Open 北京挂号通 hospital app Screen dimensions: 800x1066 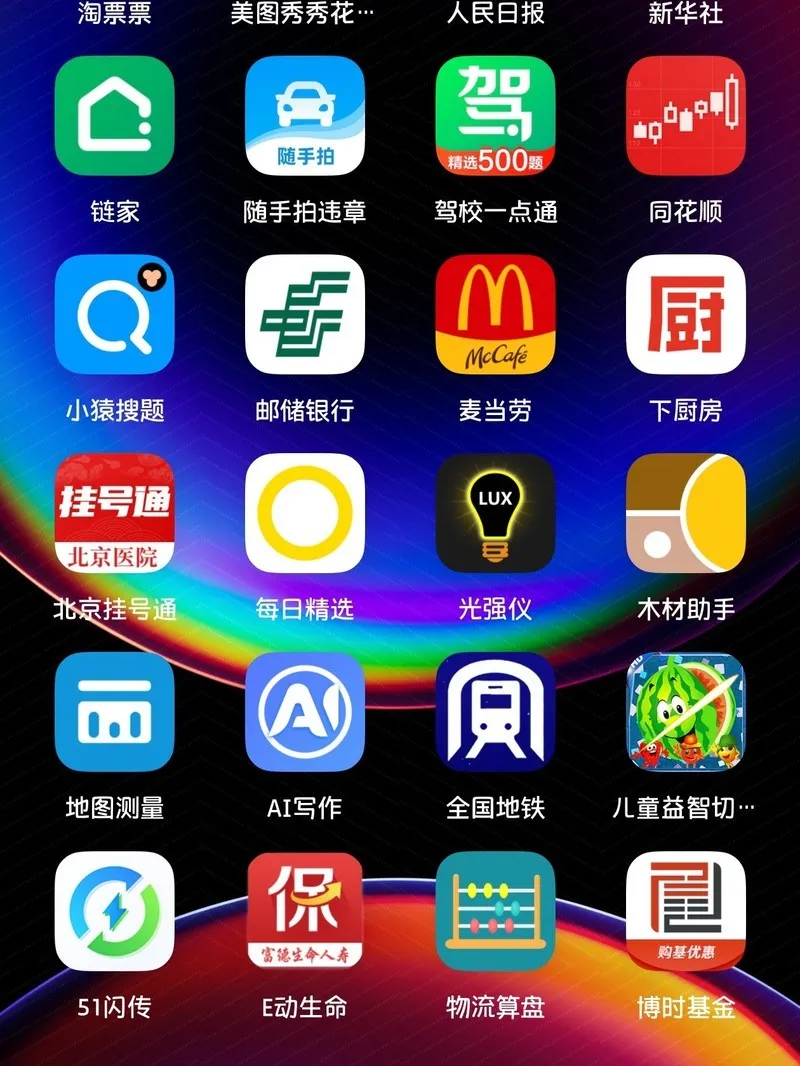(114, 513)
